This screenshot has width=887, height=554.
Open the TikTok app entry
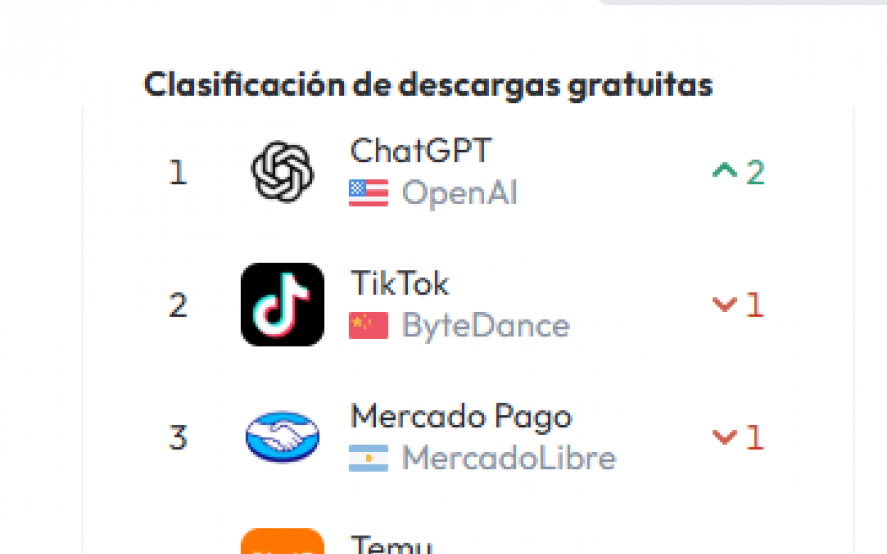coord(399,284)
